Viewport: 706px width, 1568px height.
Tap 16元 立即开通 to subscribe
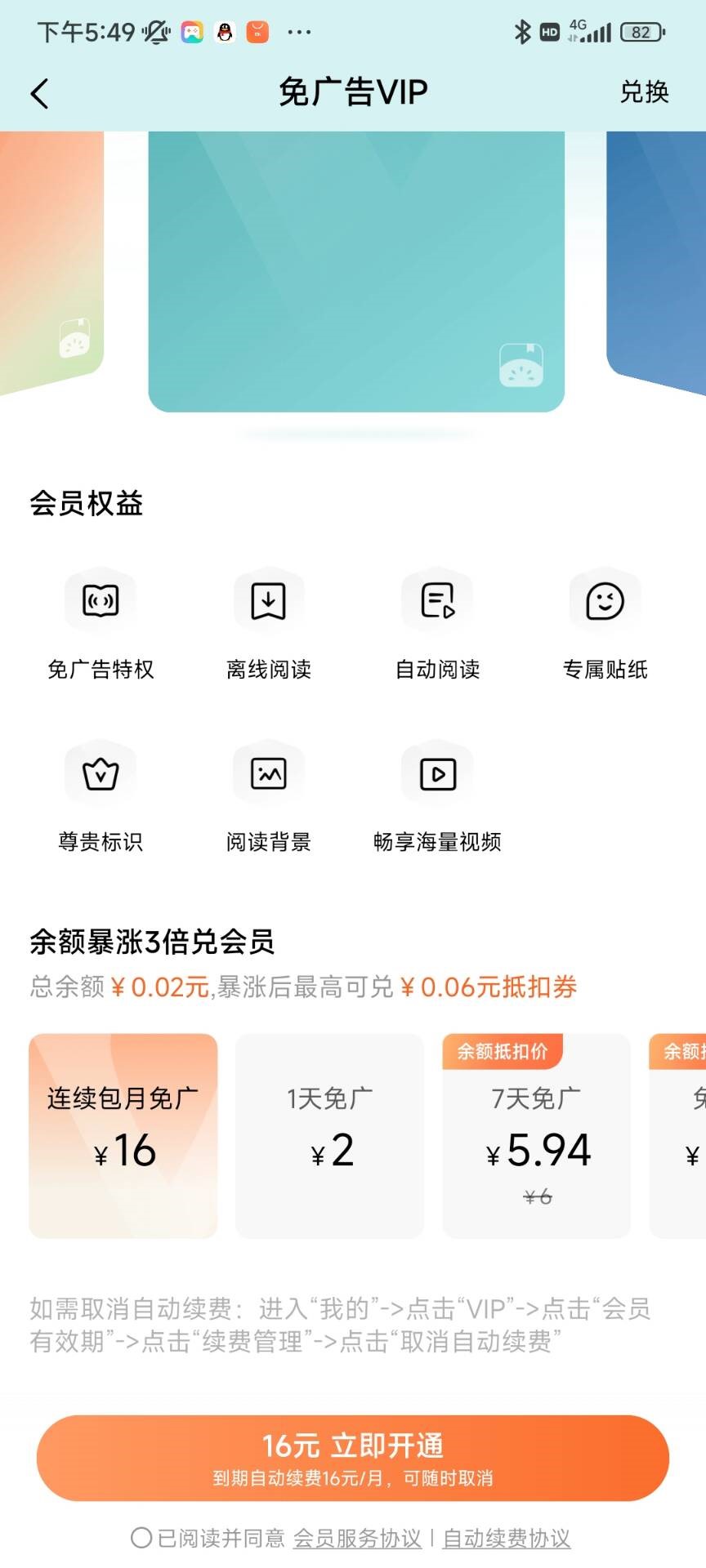coord(353,1458)
